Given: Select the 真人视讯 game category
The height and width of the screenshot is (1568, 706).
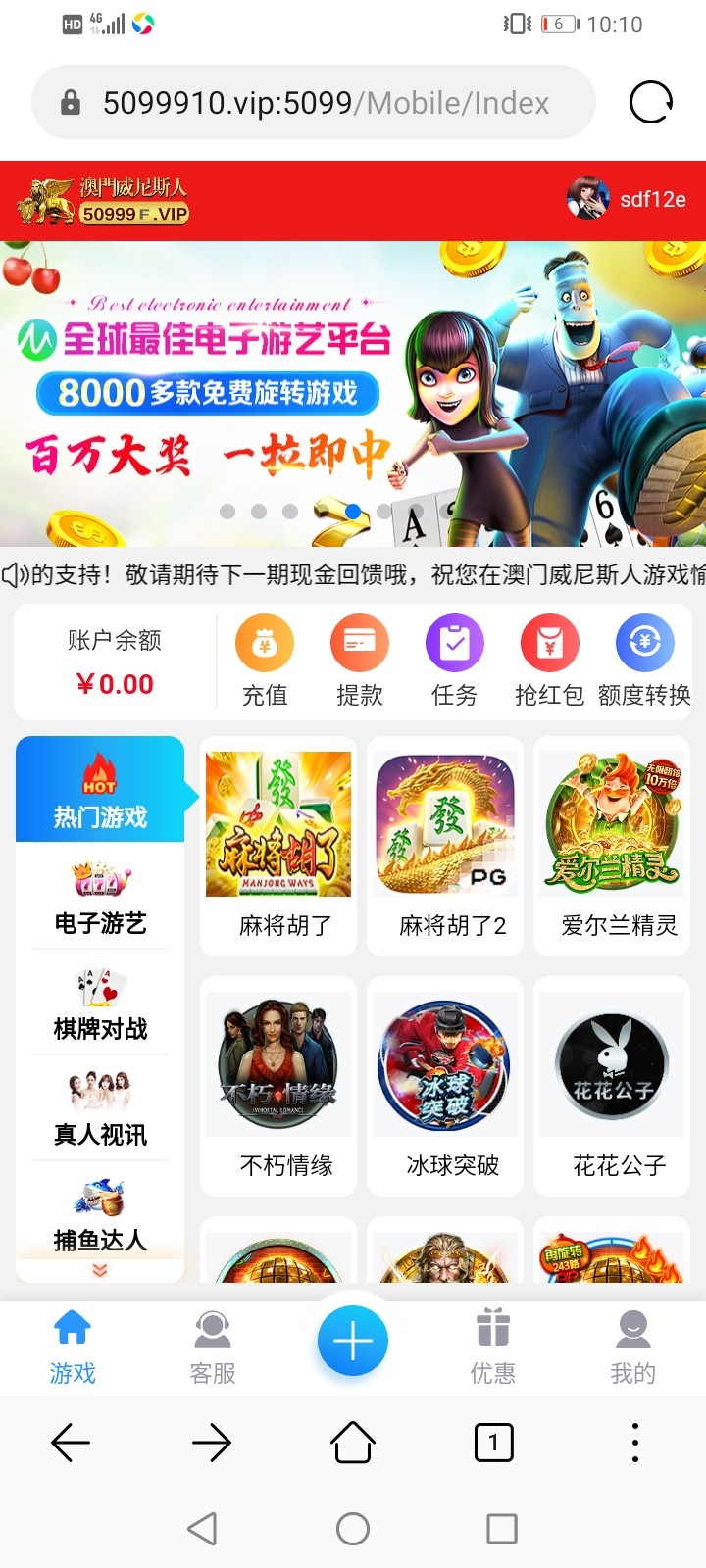Looking at the screenshot, I should (100, 1108).
